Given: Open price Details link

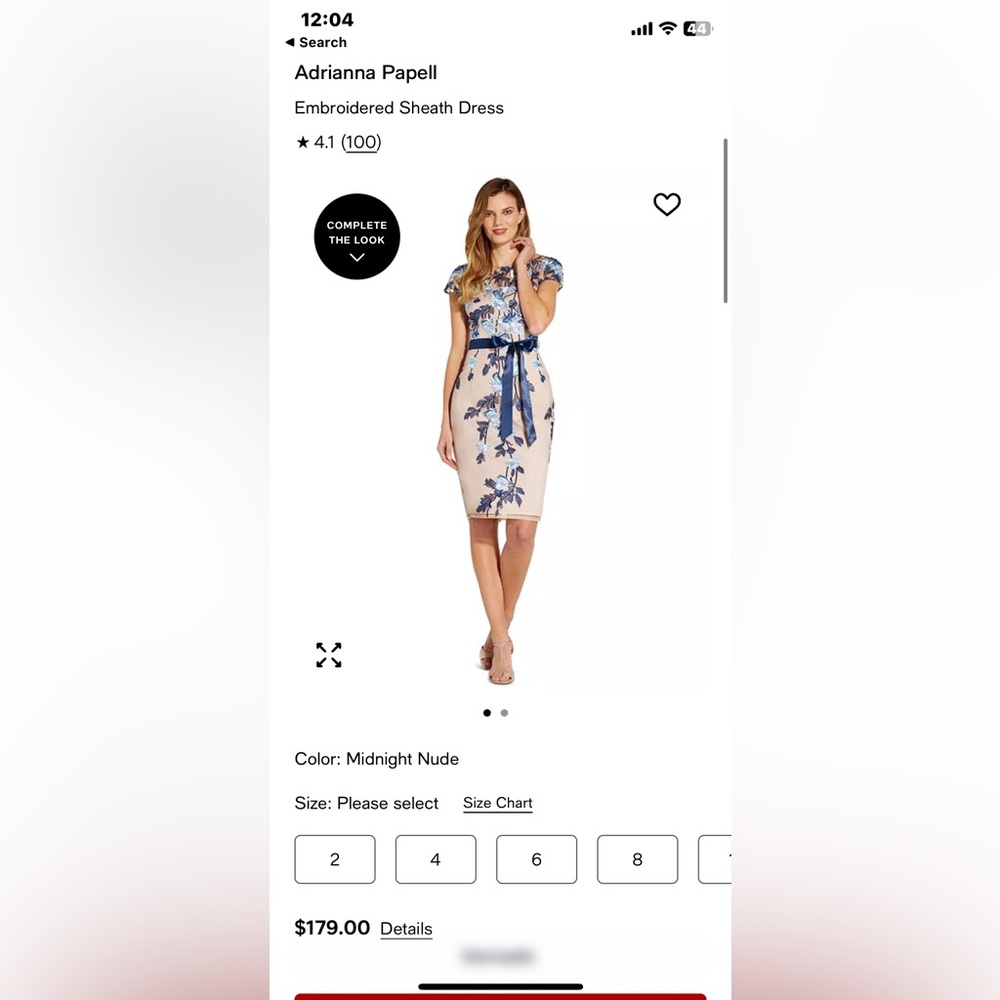Looking at the screenshot, I should tap(406, 929).
